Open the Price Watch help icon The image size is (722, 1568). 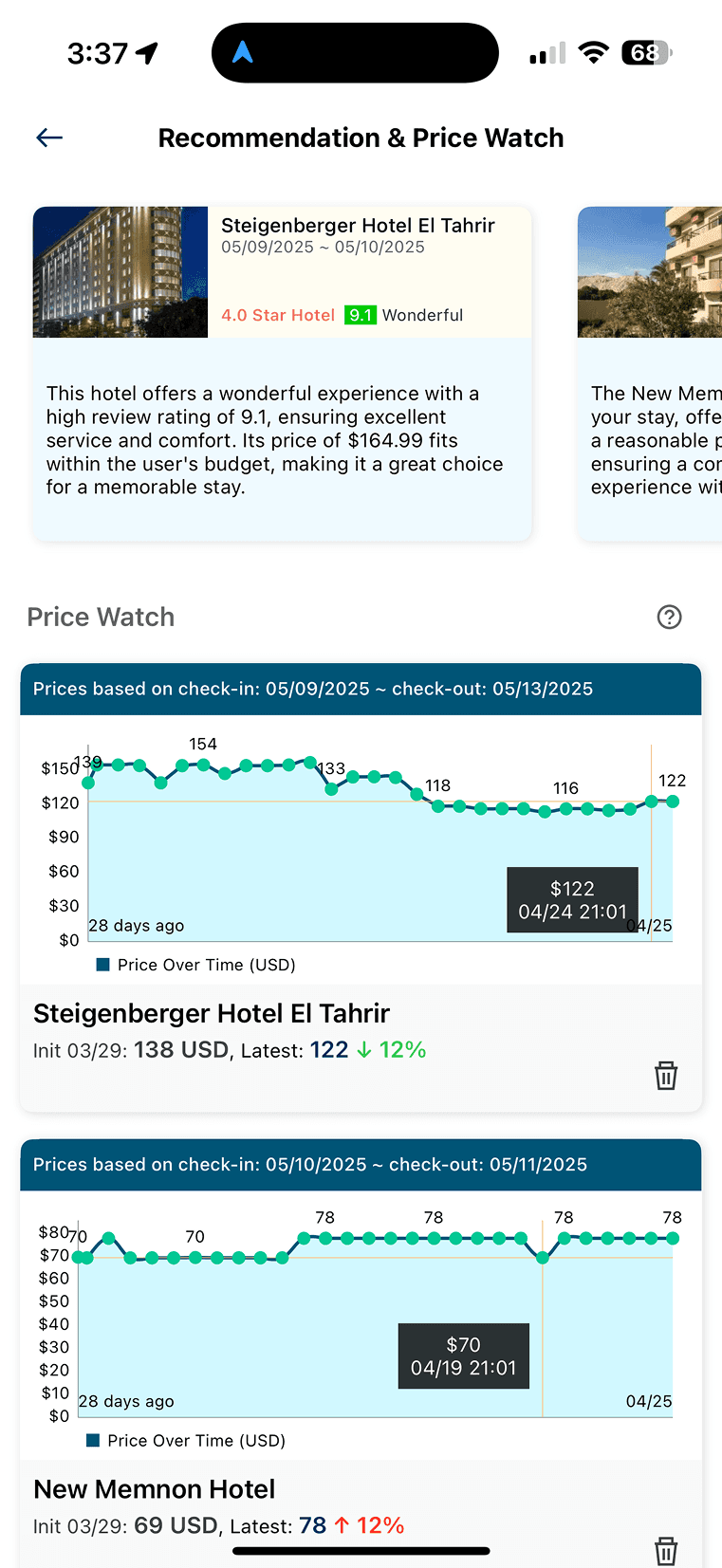pos(669,618)
